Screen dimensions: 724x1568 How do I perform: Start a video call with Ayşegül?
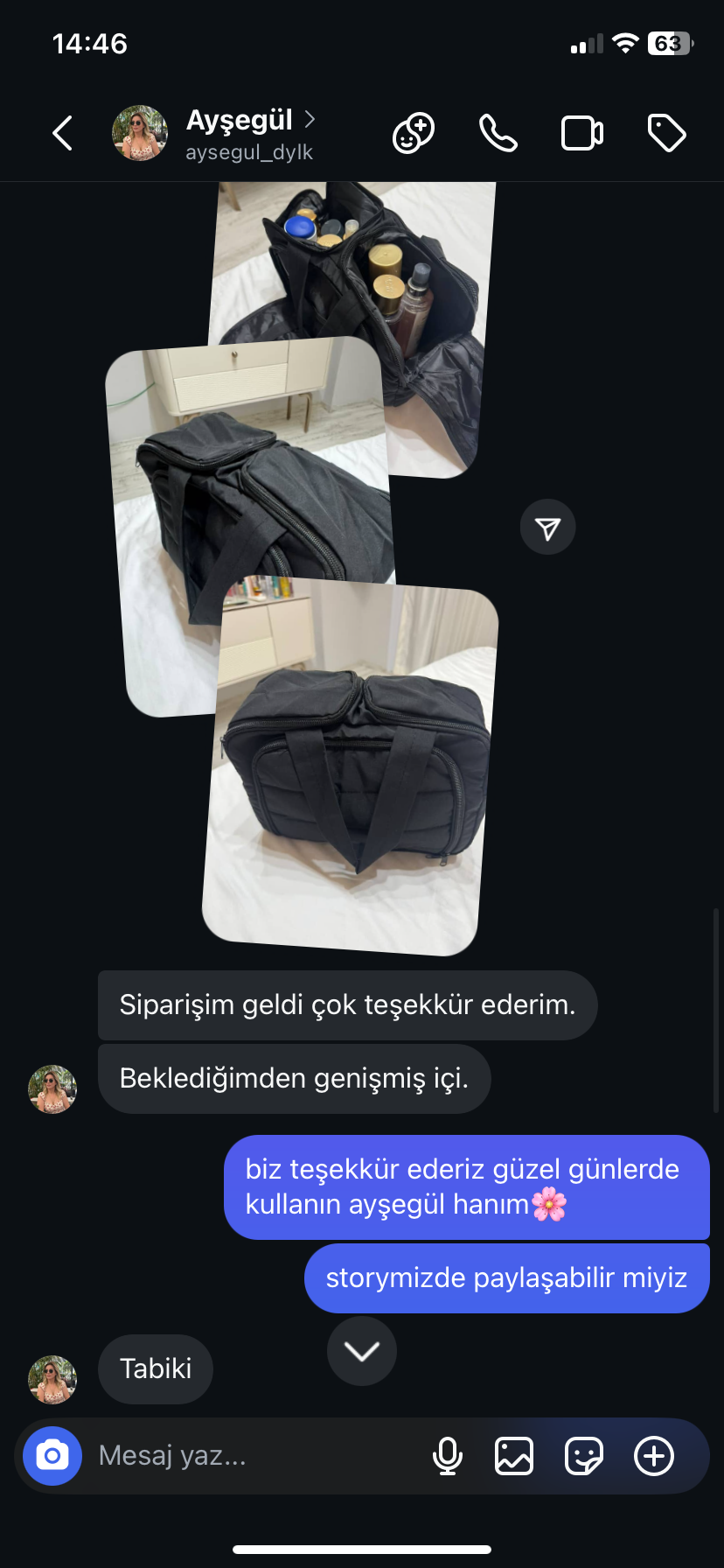[581, 134]
